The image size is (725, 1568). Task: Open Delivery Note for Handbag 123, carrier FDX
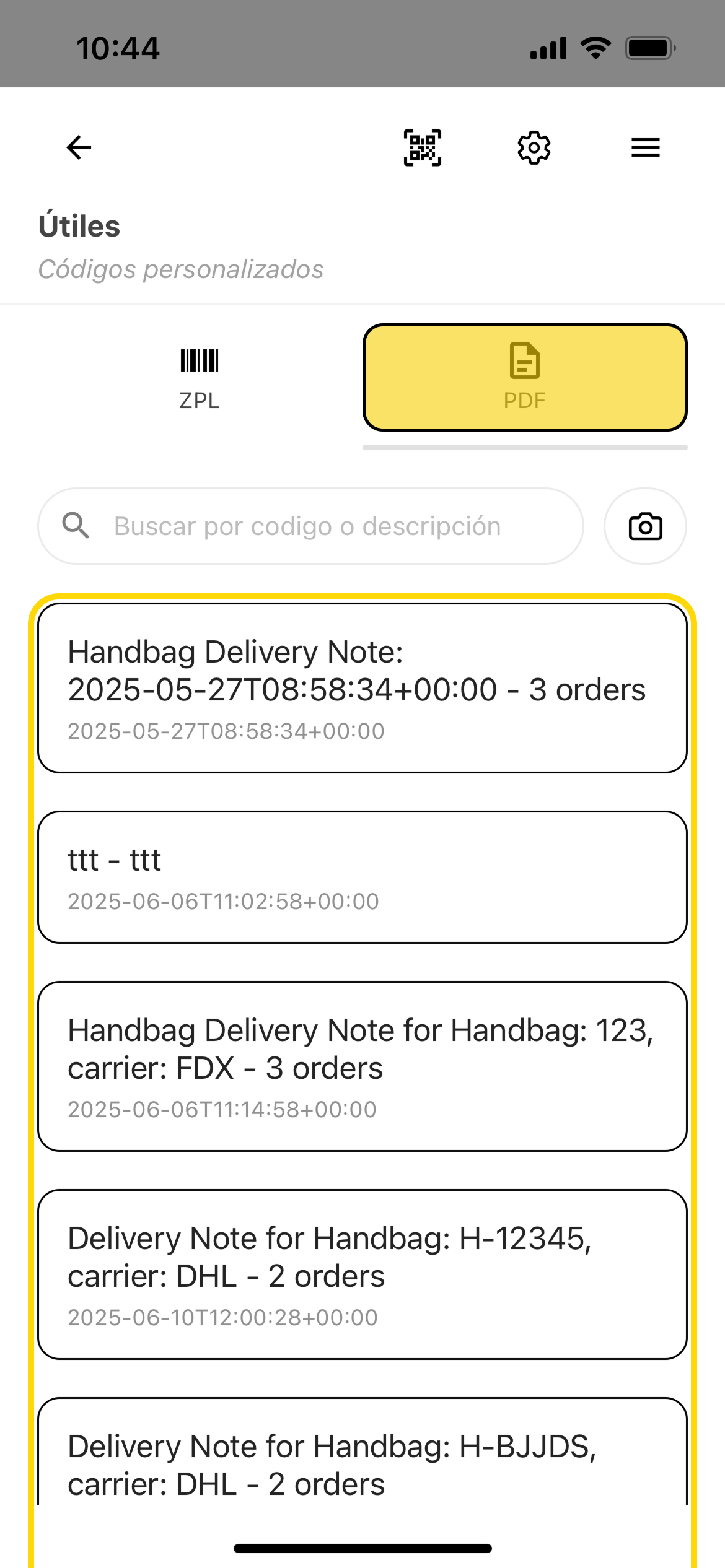[362, 1066]
